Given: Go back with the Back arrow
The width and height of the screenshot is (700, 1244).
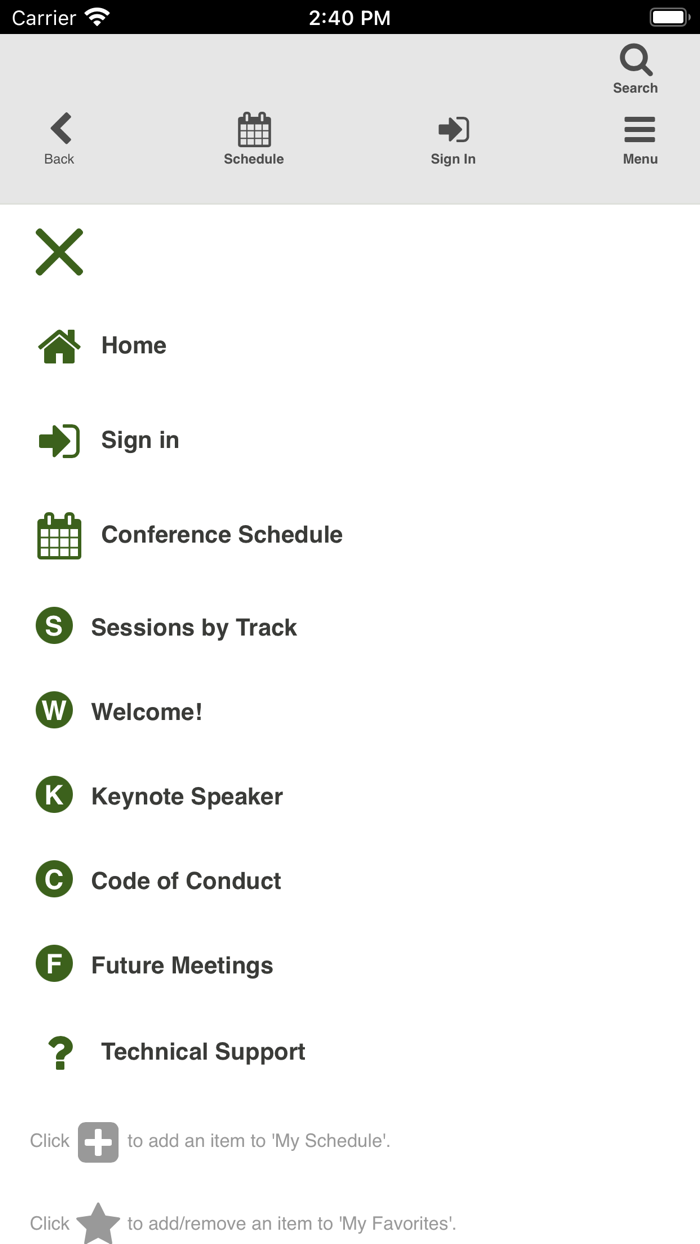Looking at the screenshot, I should coord(59,139).
